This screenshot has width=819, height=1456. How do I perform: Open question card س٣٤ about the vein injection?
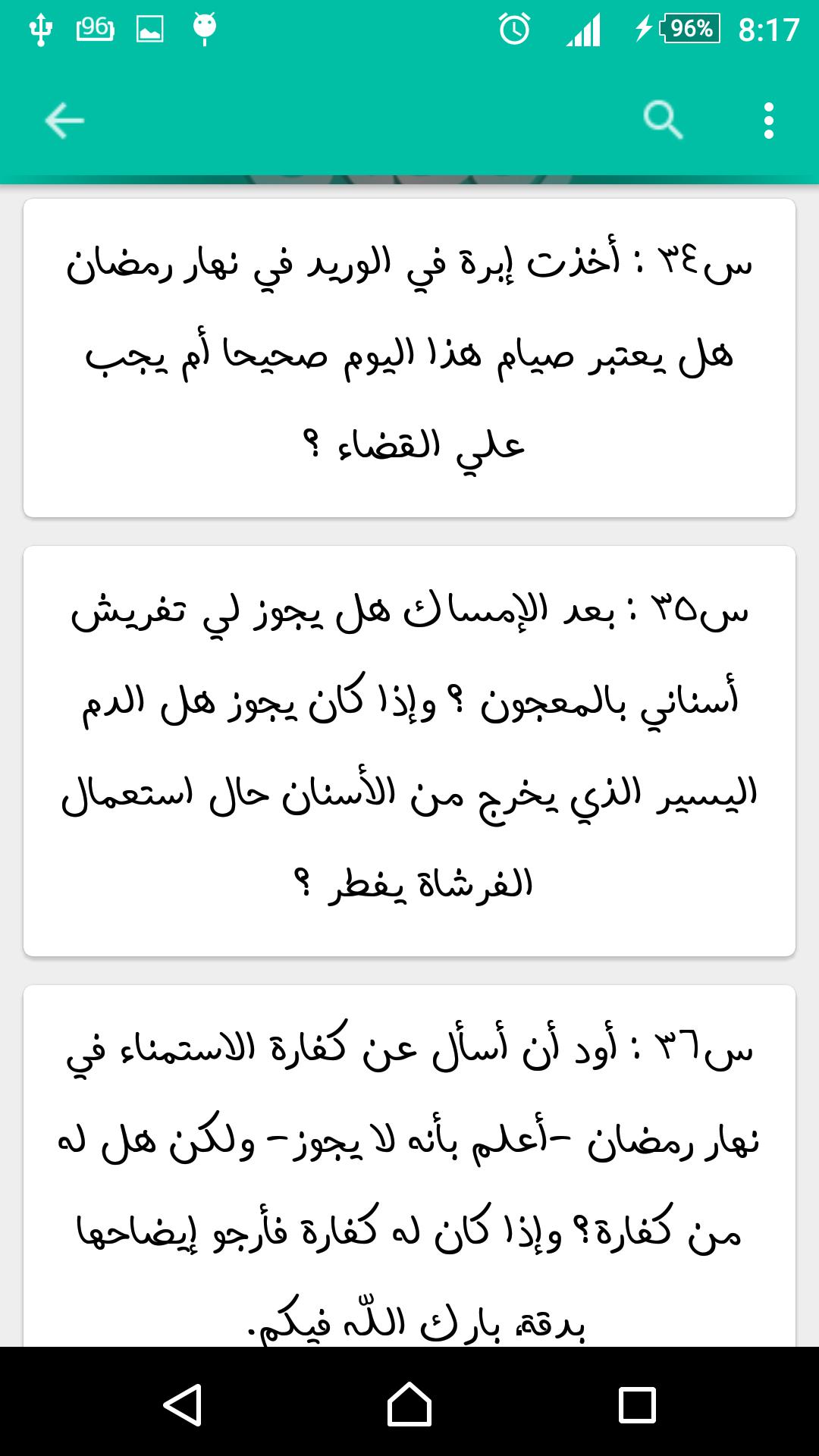click(x=409, y=358)
